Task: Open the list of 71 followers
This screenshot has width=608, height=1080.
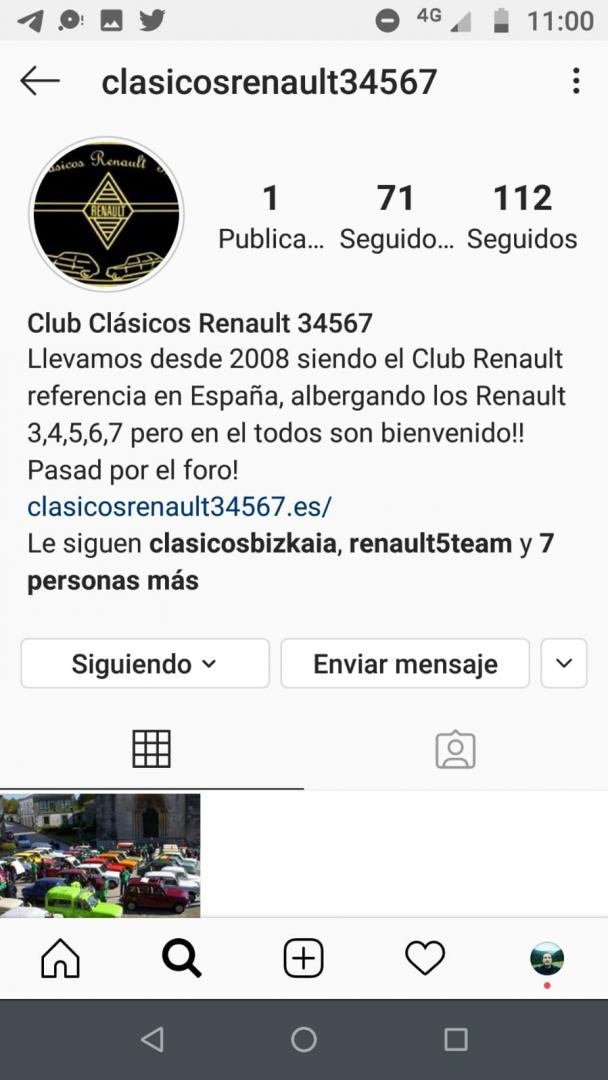Action: coord(396,218)
